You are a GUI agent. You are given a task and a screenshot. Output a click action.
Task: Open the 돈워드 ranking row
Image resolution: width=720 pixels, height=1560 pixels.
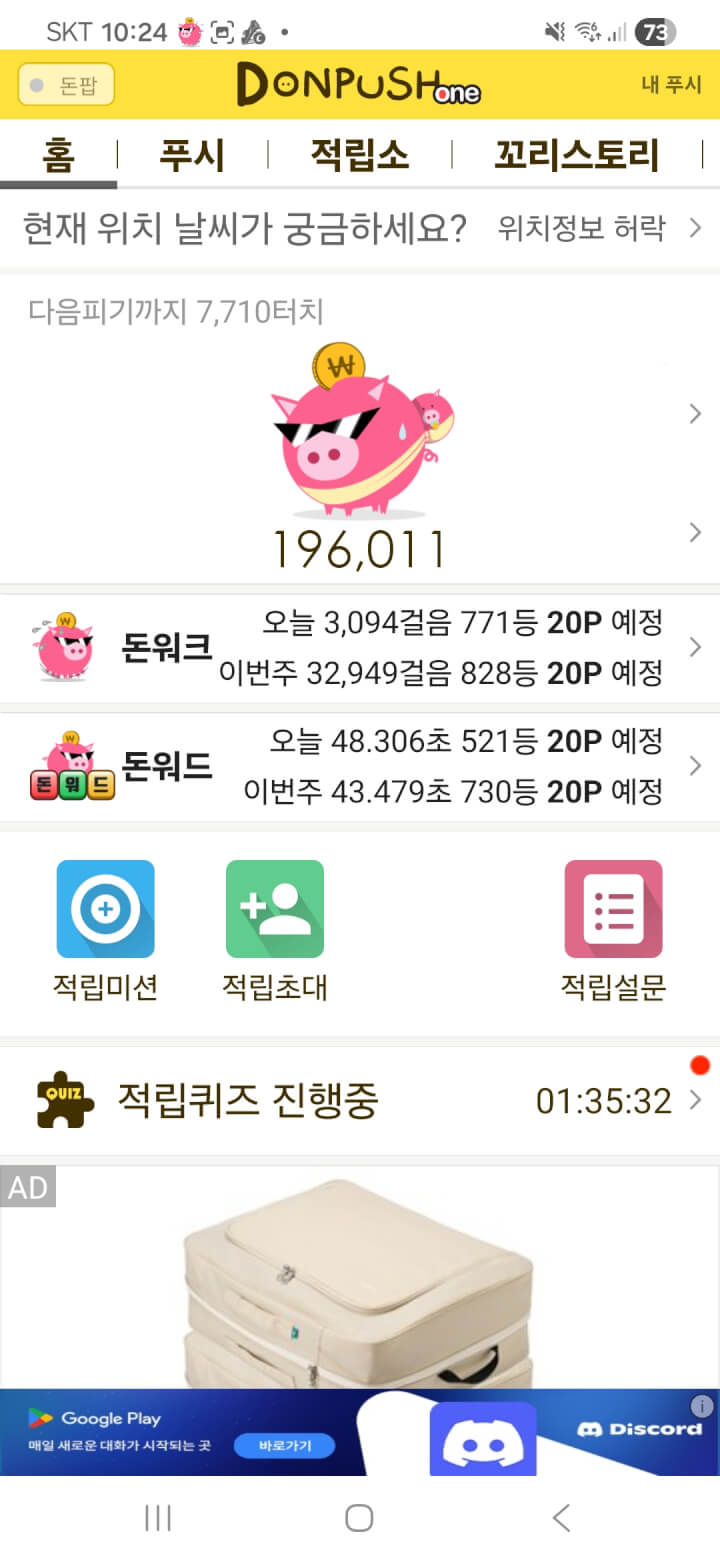(360, 767)
